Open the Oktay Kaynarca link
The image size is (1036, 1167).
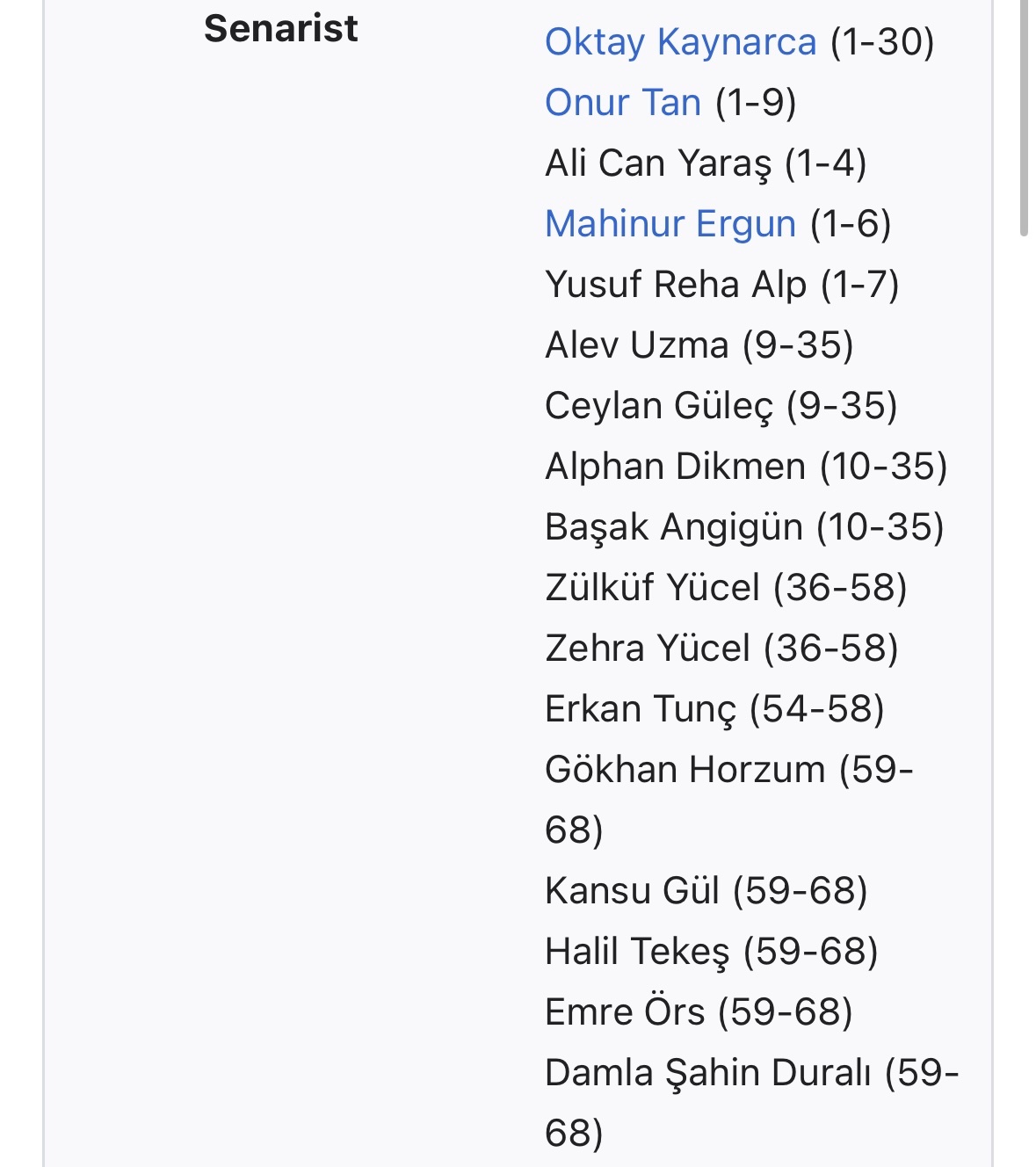point(680,42)
